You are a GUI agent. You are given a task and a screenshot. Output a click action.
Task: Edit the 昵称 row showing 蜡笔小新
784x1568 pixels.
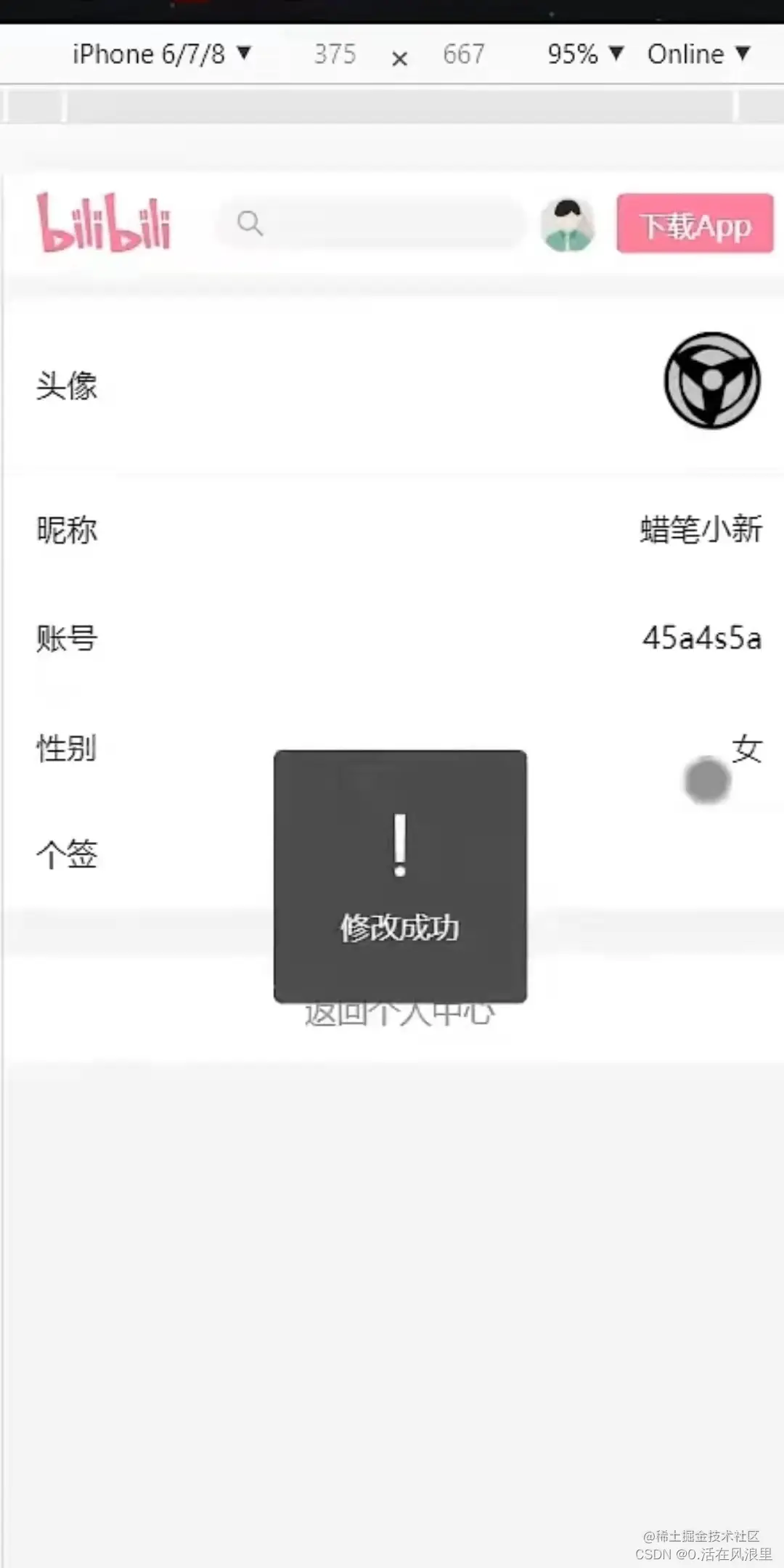(x=392, y=530)
